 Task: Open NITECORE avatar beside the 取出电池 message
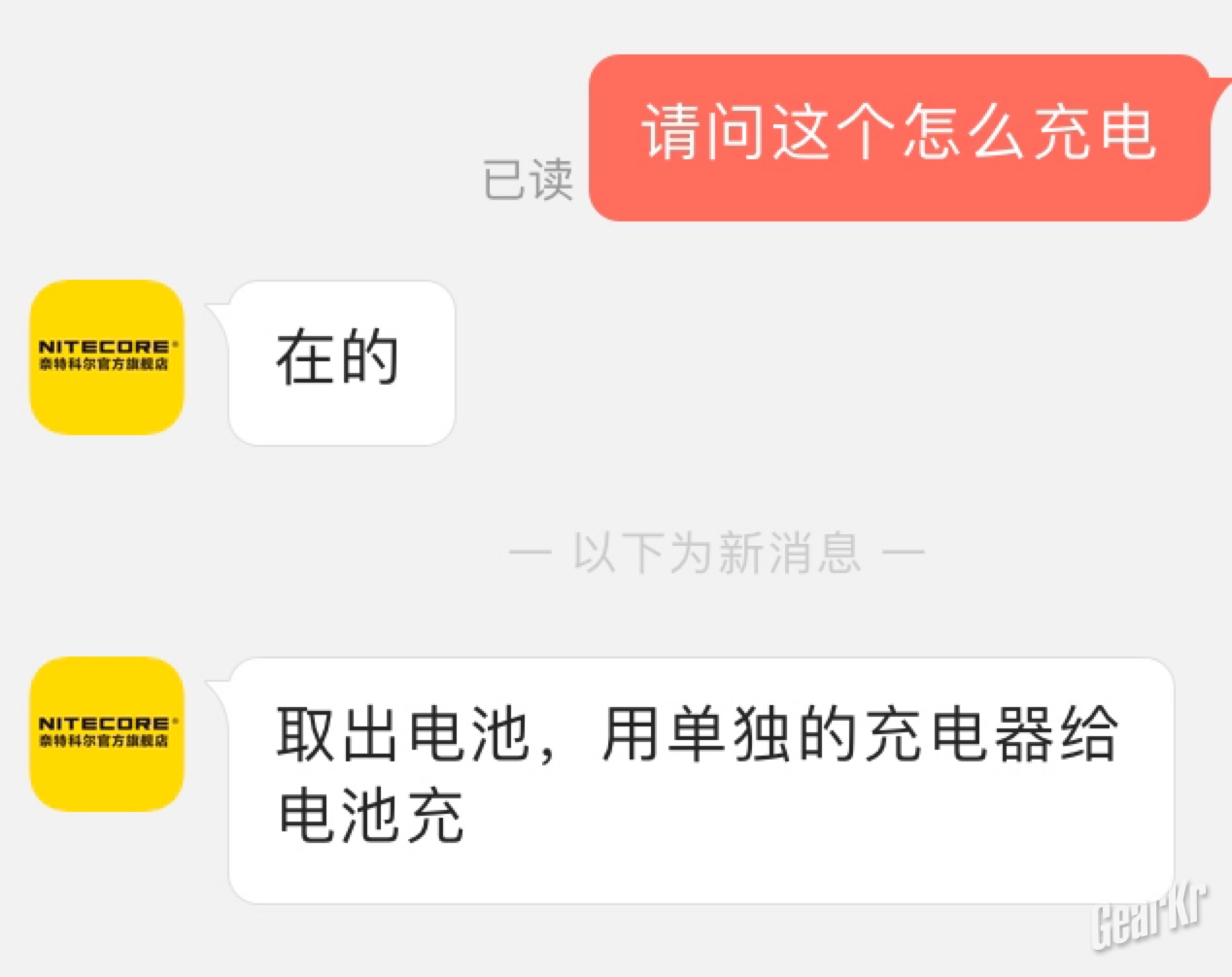coord(107,733)
